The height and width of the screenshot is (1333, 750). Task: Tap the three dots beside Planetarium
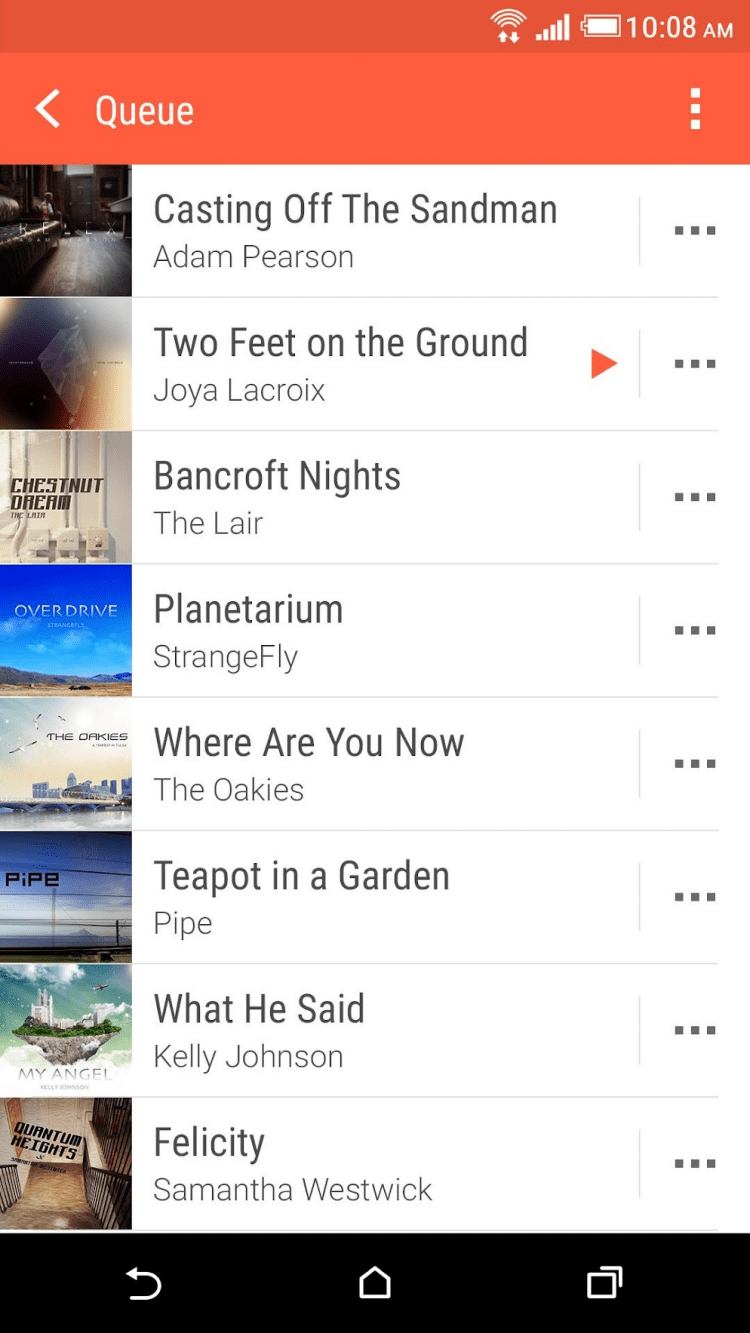(x=695, y=631)
